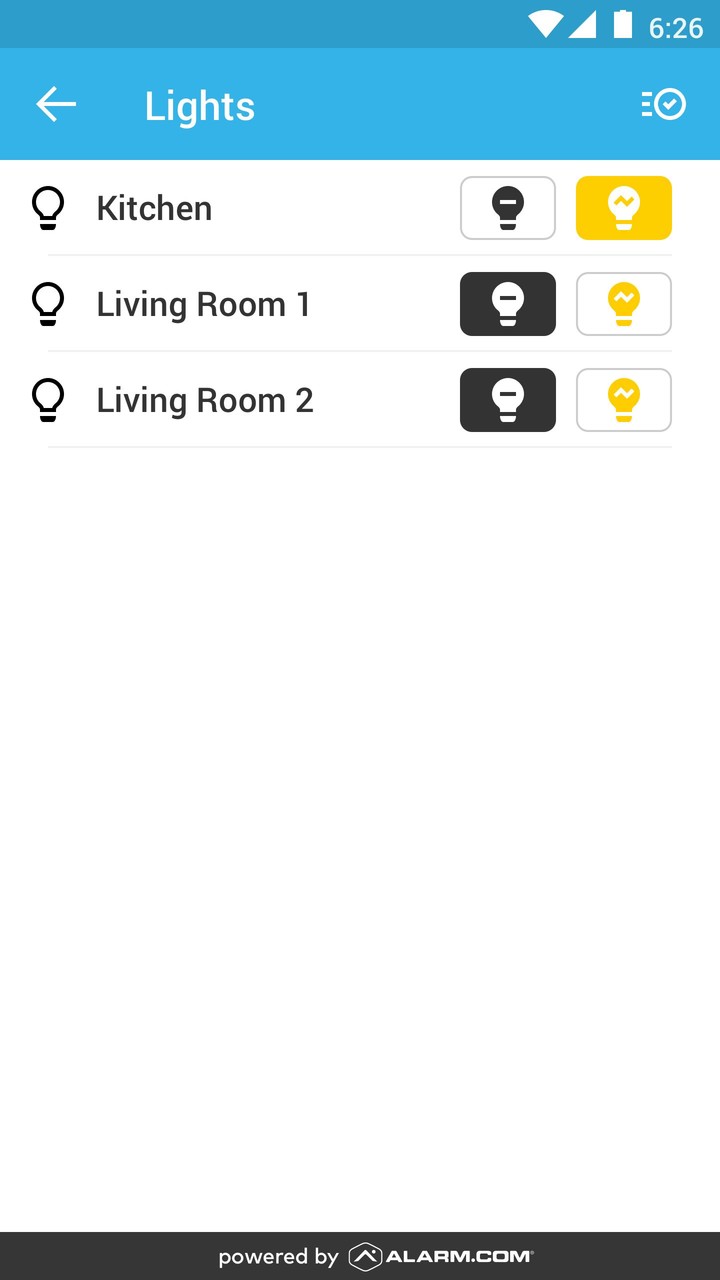Screen dimensions: 720x1280
Task: Click the yellow on button for Kitchen
Action: click(623, 207)
